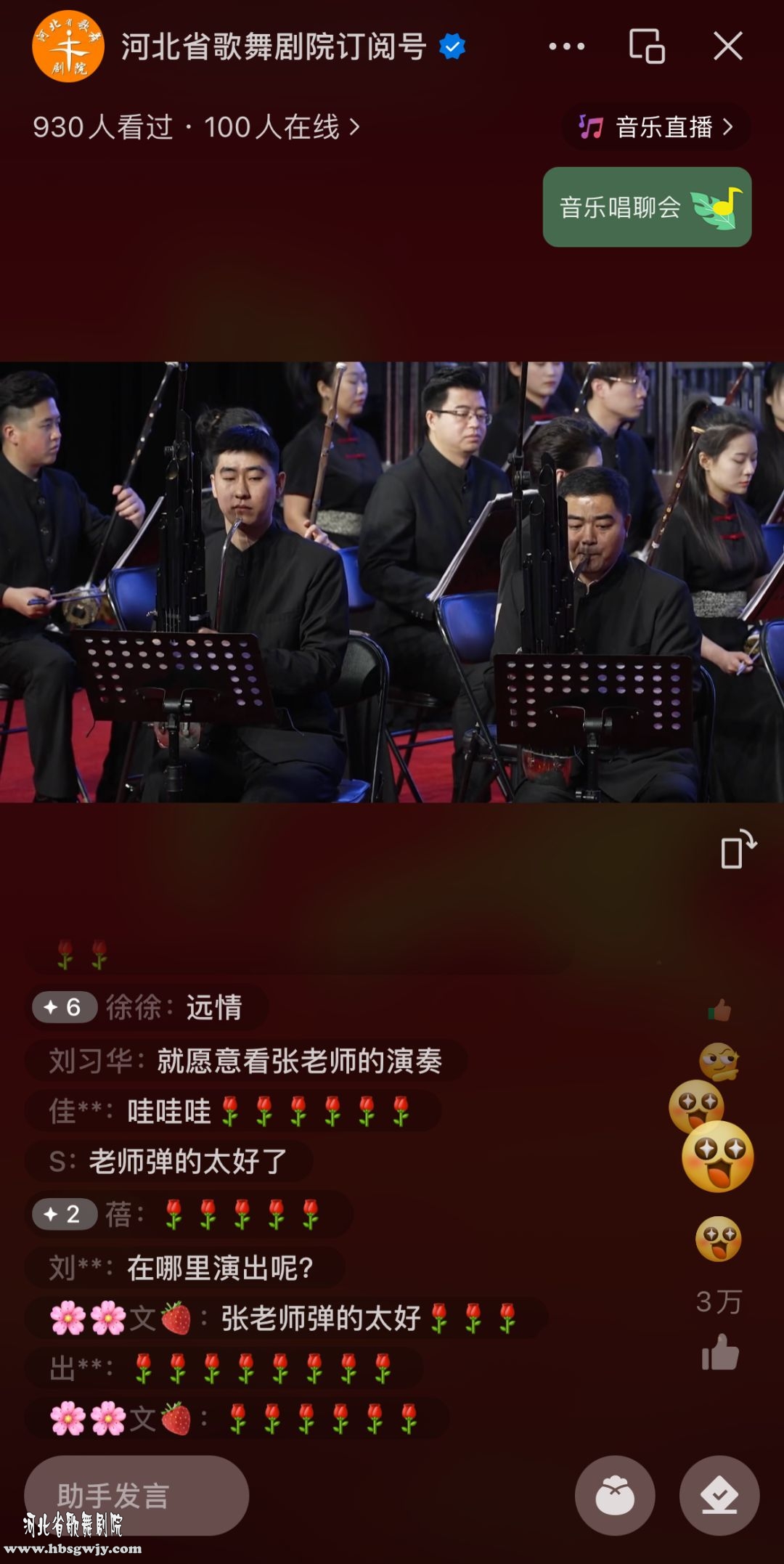Viewport: 784px width, 1564px height.
Task: View the 100人在线 viewer list
Action: click(x=282, y=128)
